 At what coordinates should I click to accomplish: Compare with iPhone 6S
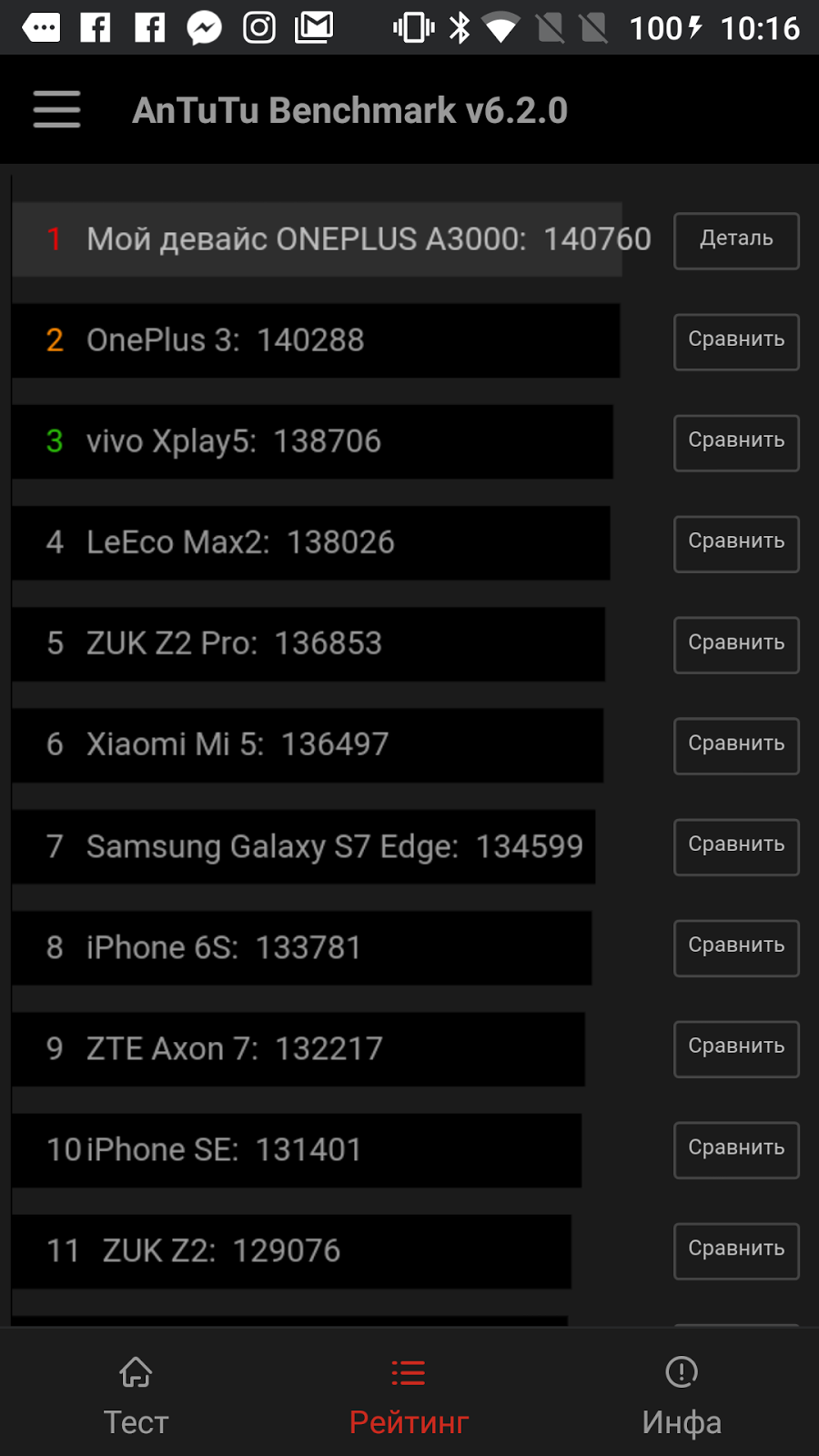736,947
